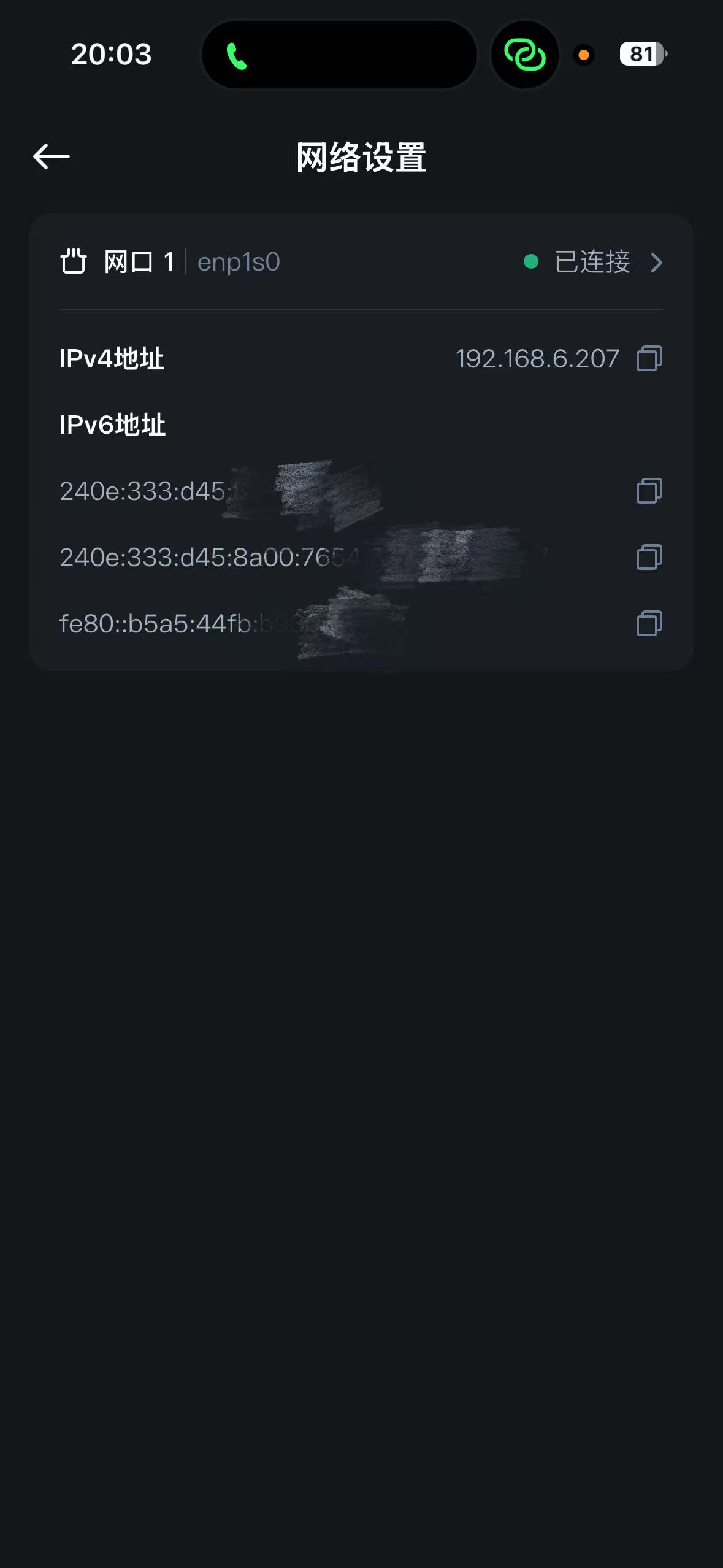Tap the green phone icon in the status bar
This screenshot has height=1568, width=723.
pyautogui.click(x=237, y=55)
